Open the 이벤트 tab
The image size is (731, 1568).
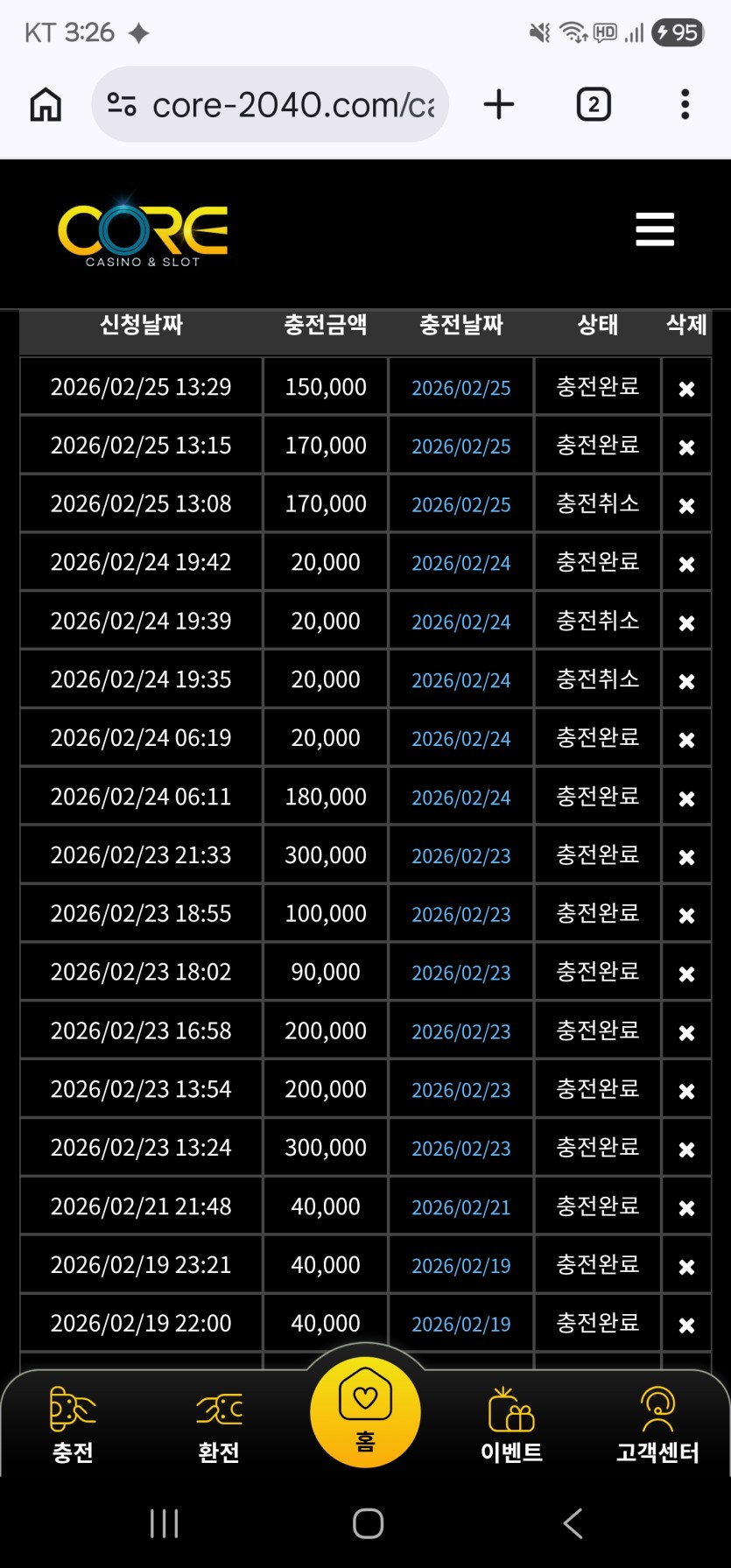tap(511, 1425)
